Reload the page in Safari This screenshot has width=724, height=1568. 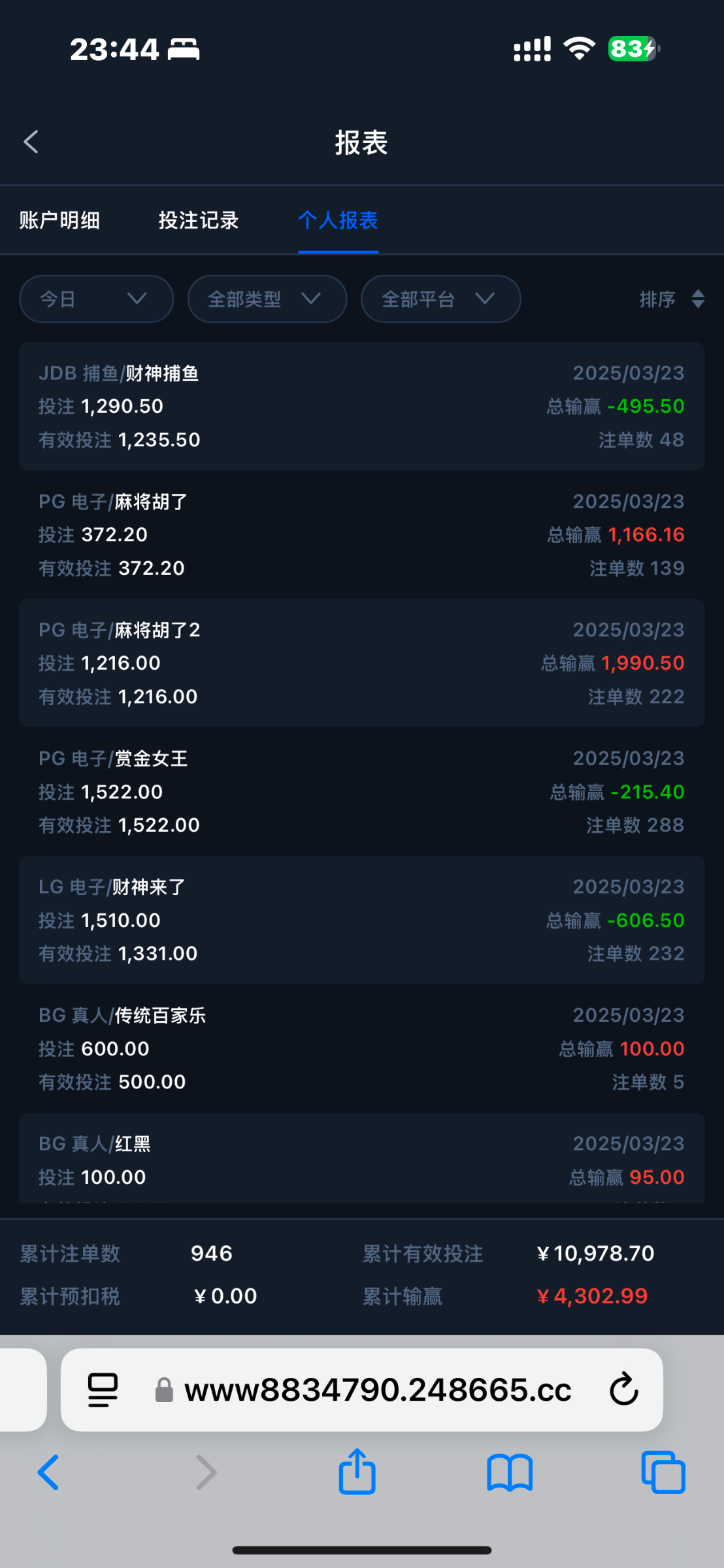(x=623, y=1390)
